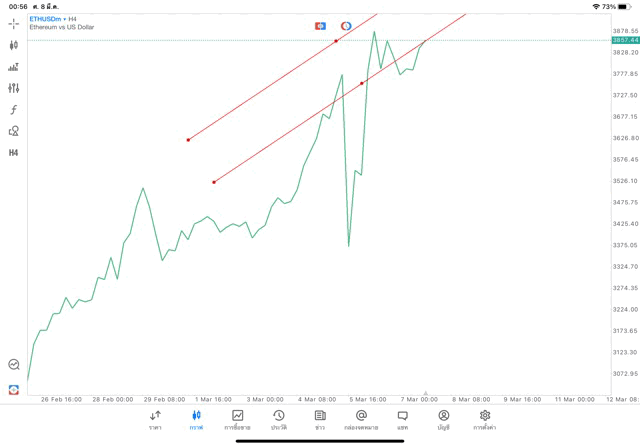Open chart settings sliders icon
640x447 pixels.
click(x=13, y=88)
